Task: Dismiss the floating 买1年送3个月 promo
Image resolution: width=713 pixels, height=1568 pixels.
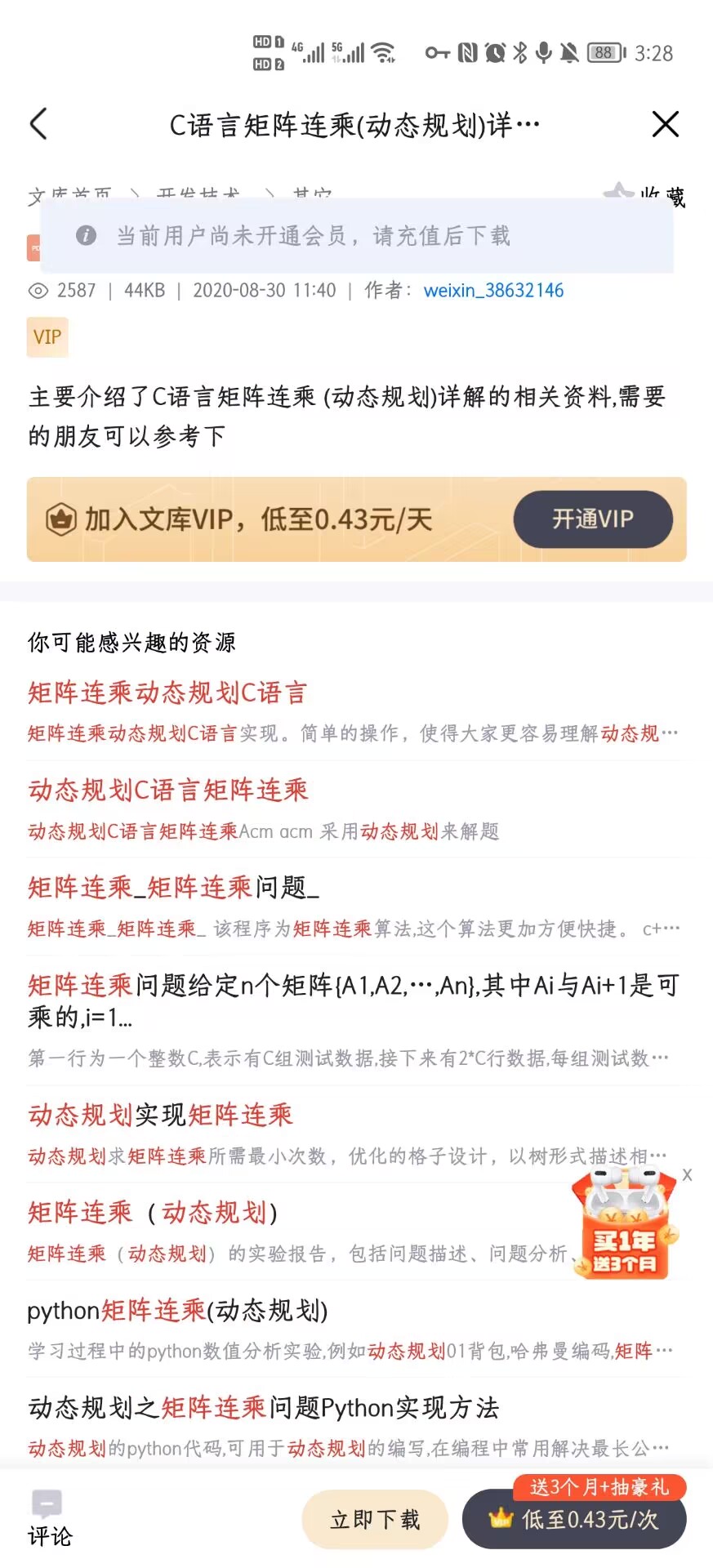Action: point(687,1175)
